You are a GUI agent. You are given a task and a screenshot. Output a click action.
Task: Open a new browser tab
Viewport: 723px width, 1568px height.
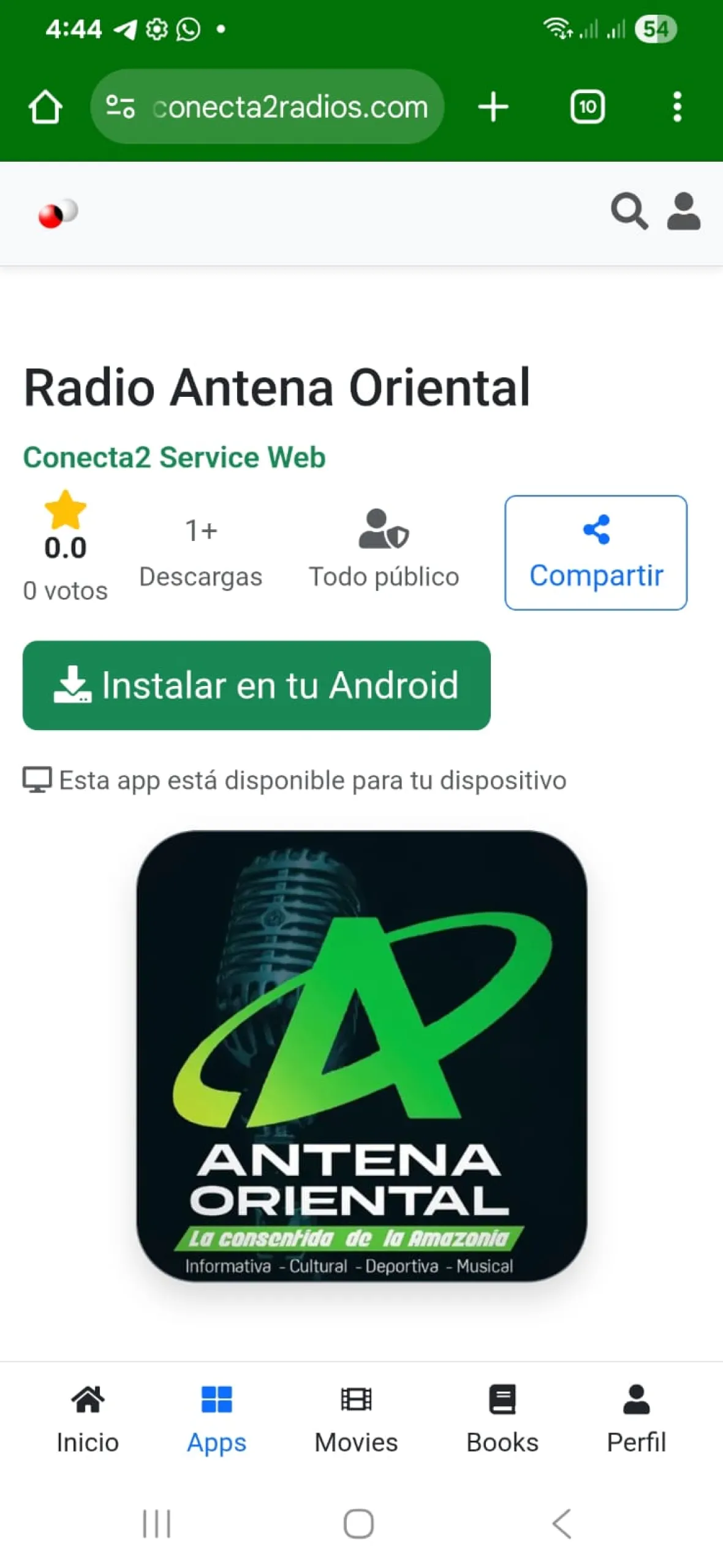point(493,107)
